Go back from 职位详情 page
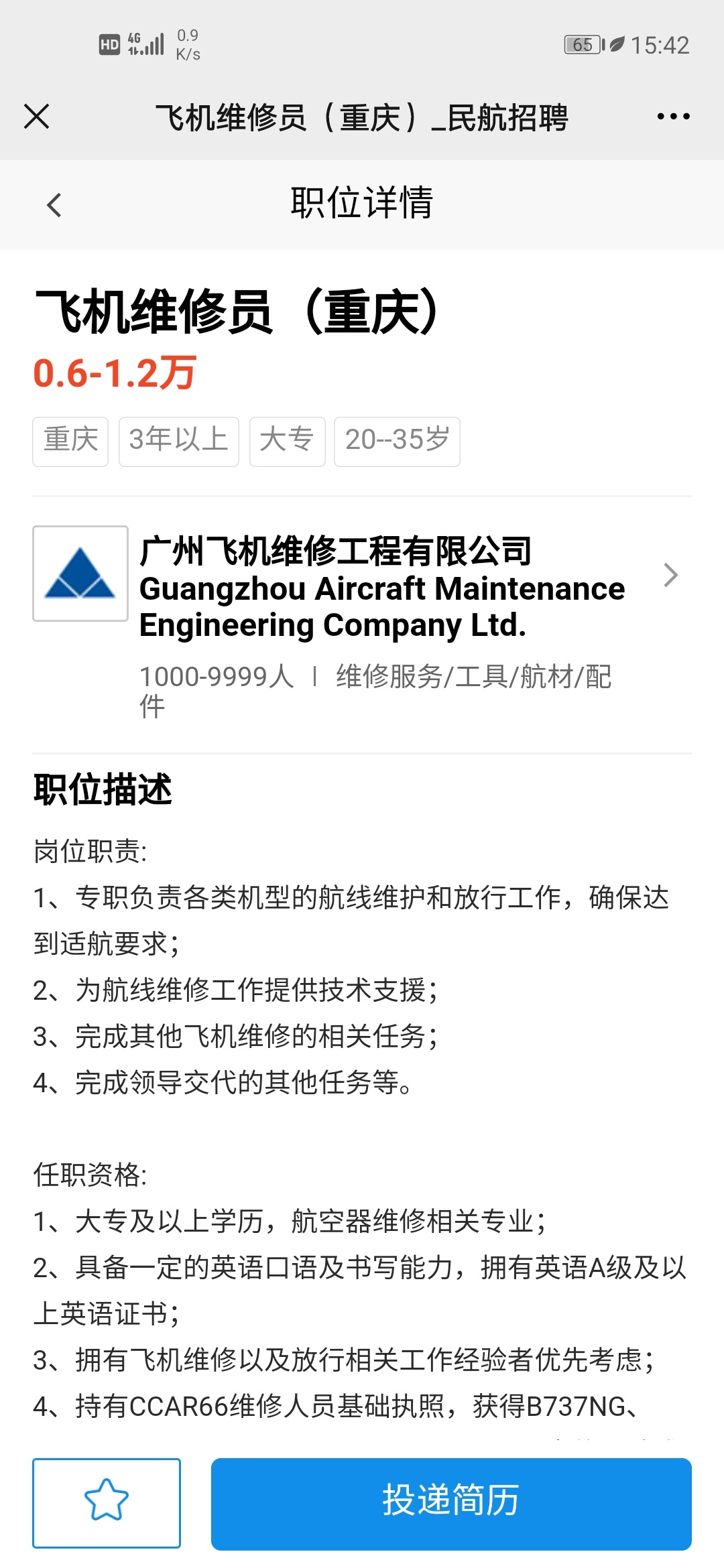 [x=54, y=204]
